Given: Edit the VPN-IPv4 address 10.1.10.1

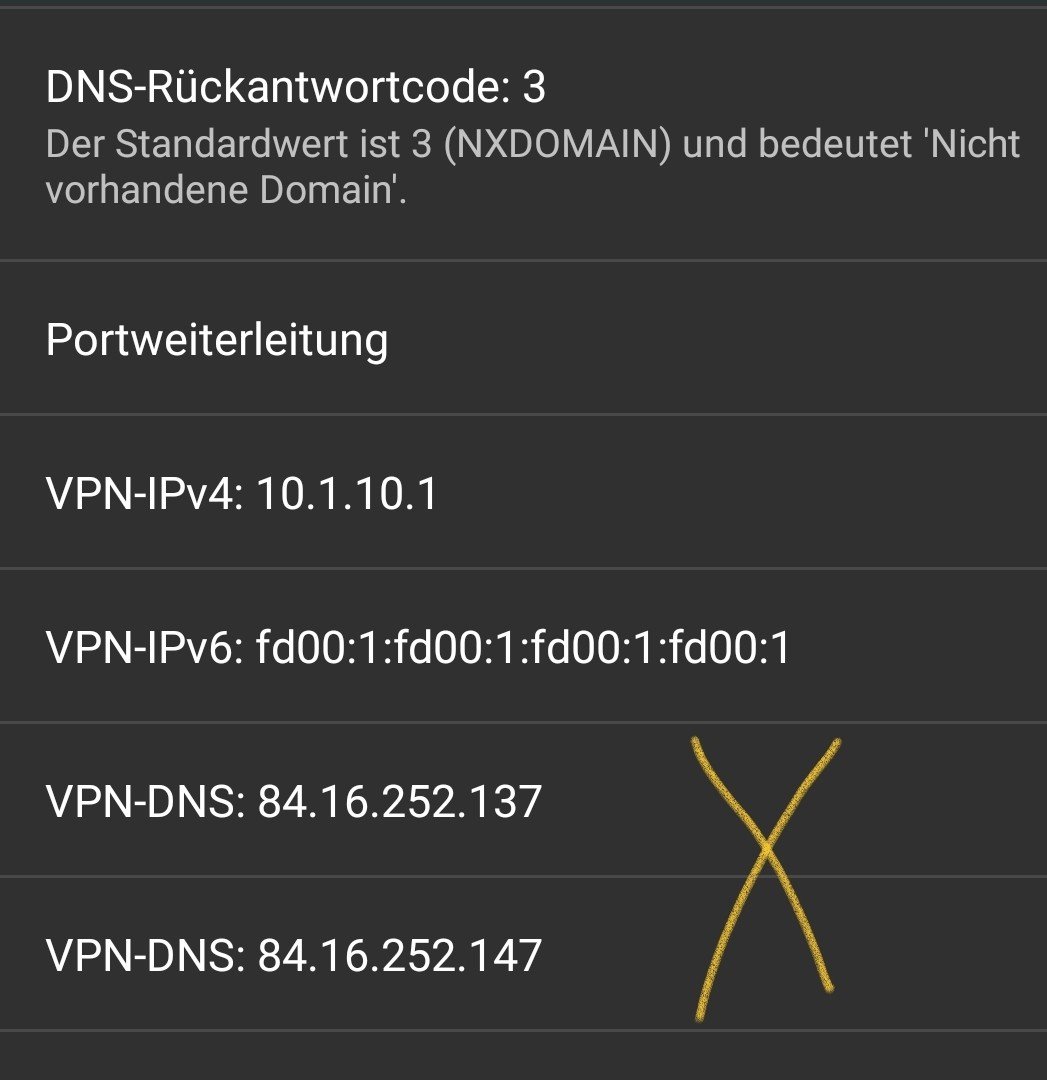Looking at the screenshot, I should click(242, 494).
